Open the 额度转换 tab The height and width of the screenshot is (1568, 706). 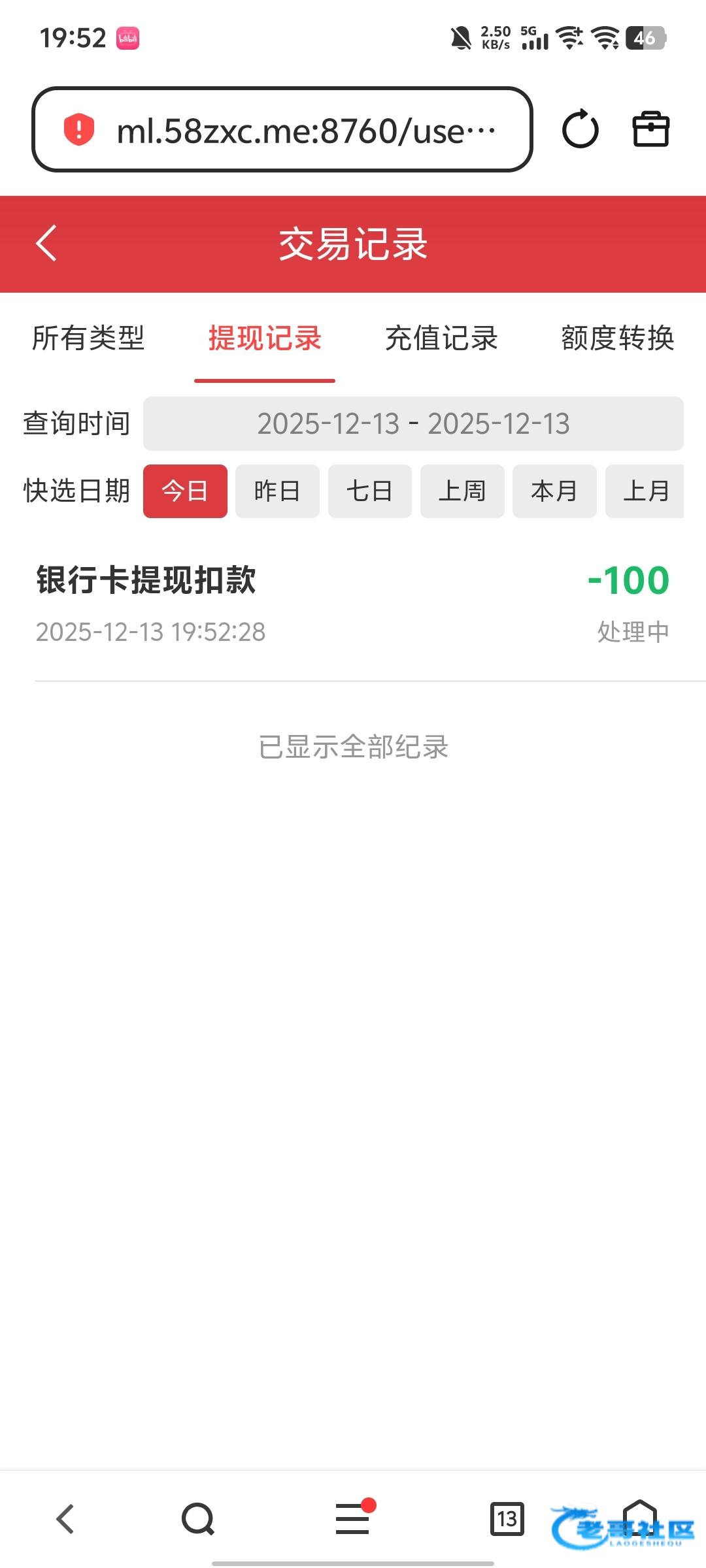(x=617, y=338)
